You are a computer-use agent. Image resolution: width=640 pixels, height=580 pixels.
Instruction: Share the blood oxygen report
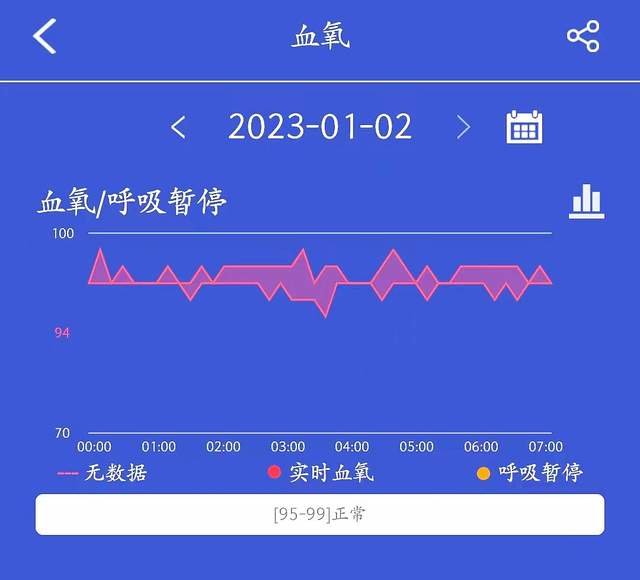pyautogui.click(x=582, y=37)
